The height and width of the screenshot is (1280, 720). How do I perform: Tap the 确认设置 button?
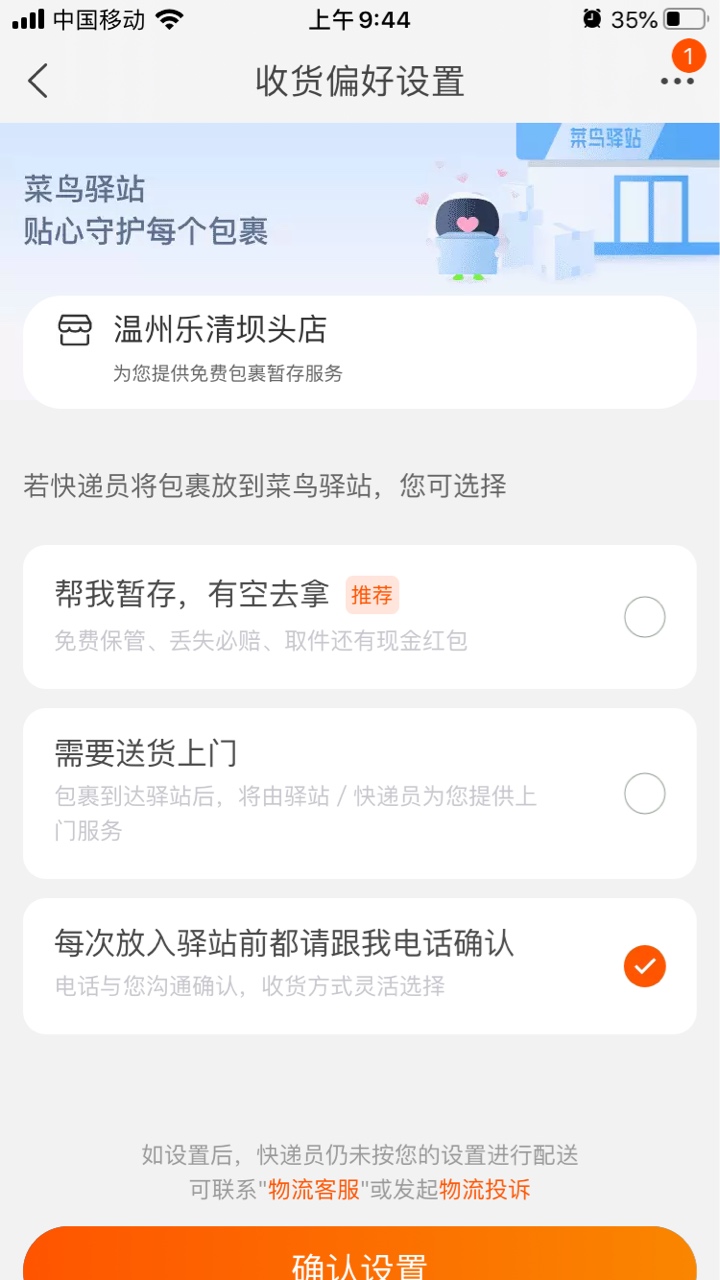pyautogui.click(x=360, y=1254)
